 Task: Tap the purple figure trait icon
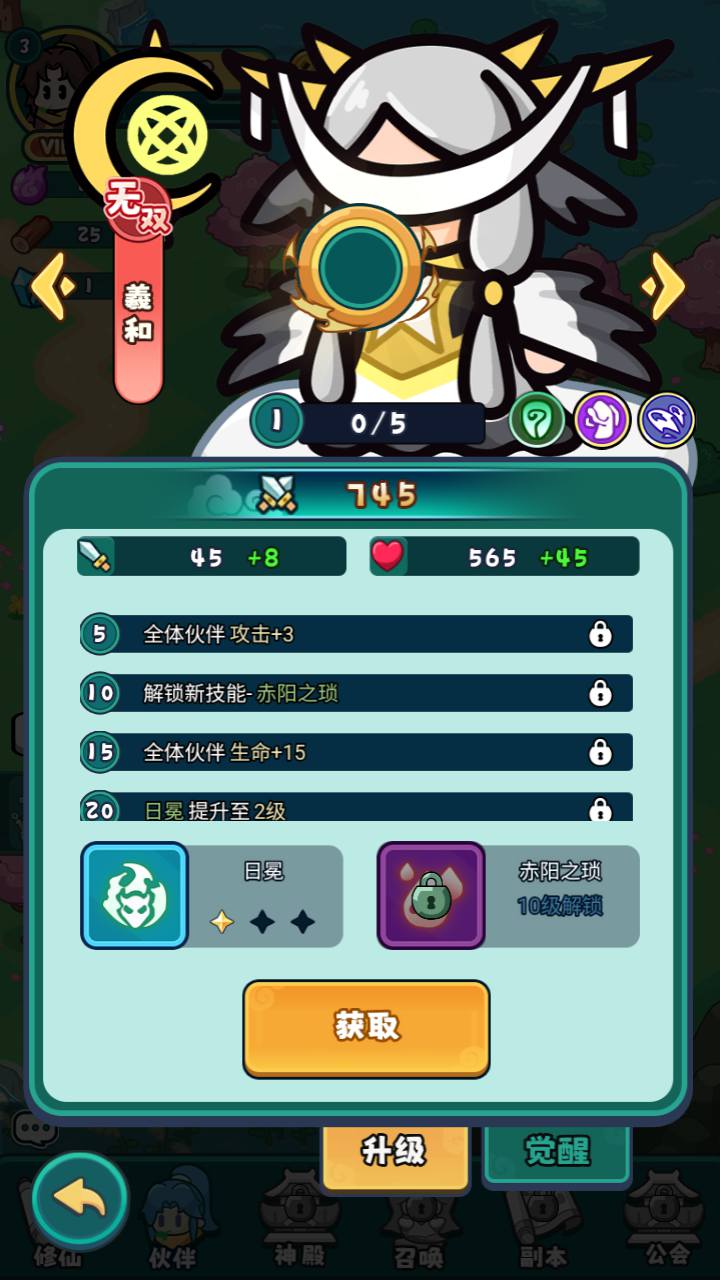tap(602, 420)
